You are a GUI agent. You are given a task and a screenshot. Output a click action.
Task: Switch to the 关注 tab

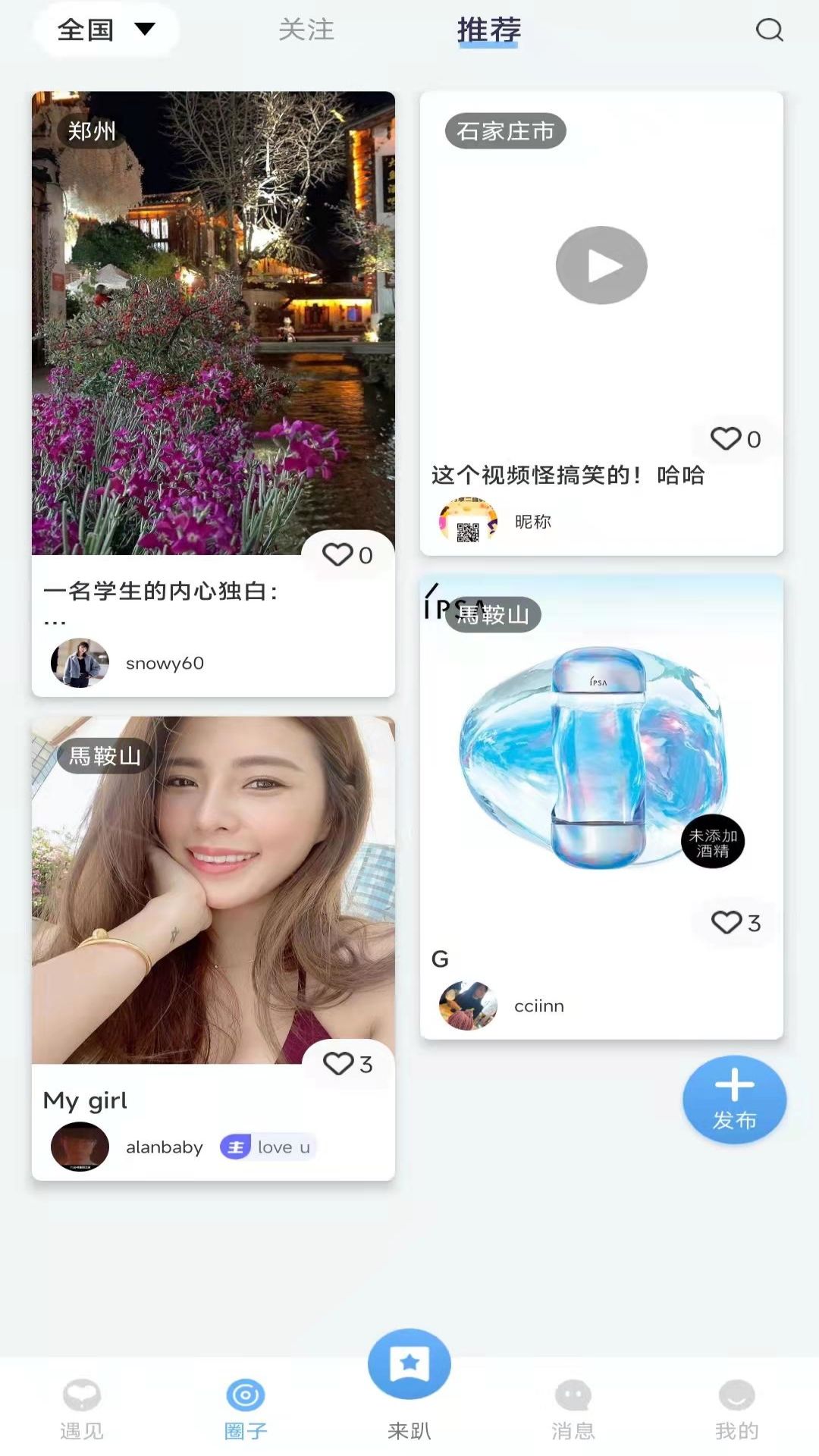point(306,30)
